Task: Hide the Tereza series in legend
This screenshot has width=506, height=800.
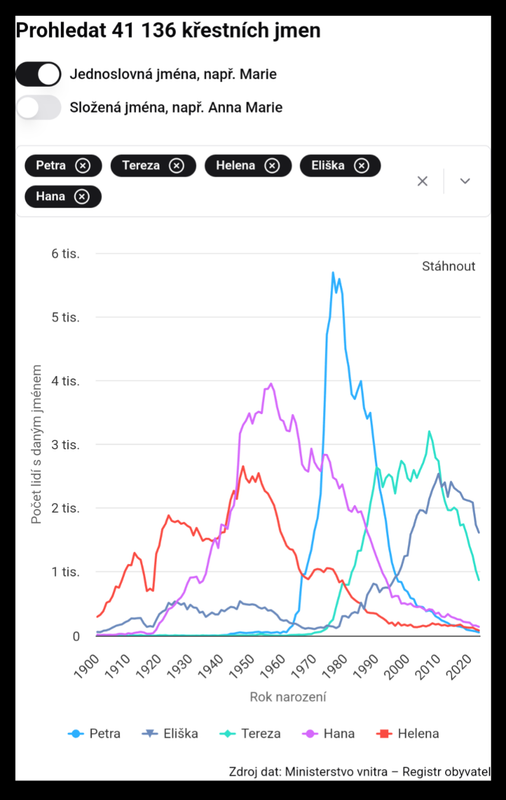Action: point(250,734)
